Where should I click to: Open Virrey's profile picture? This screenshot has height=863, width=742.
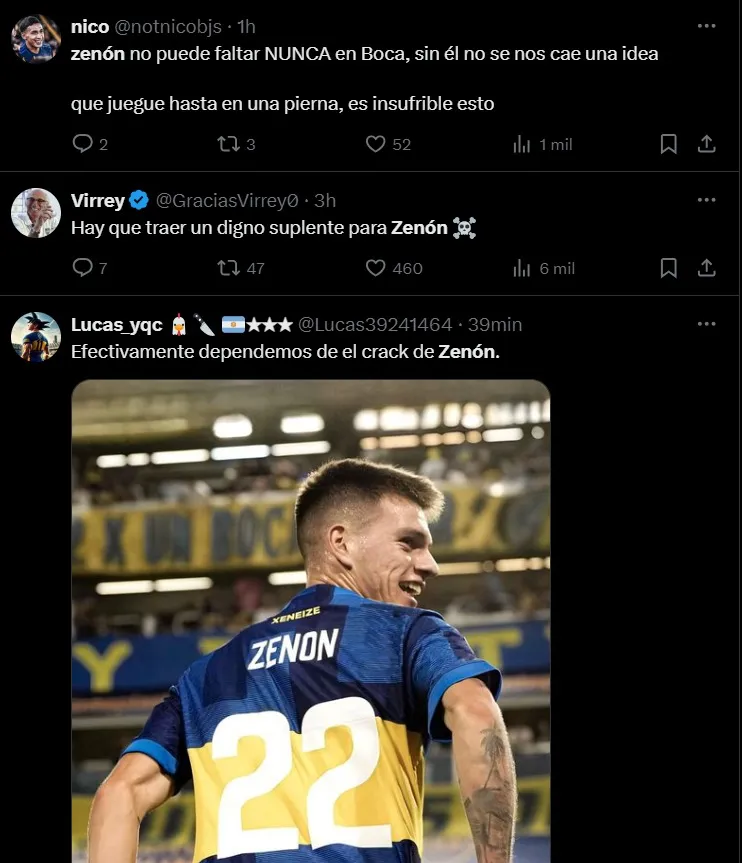point(36,213)
